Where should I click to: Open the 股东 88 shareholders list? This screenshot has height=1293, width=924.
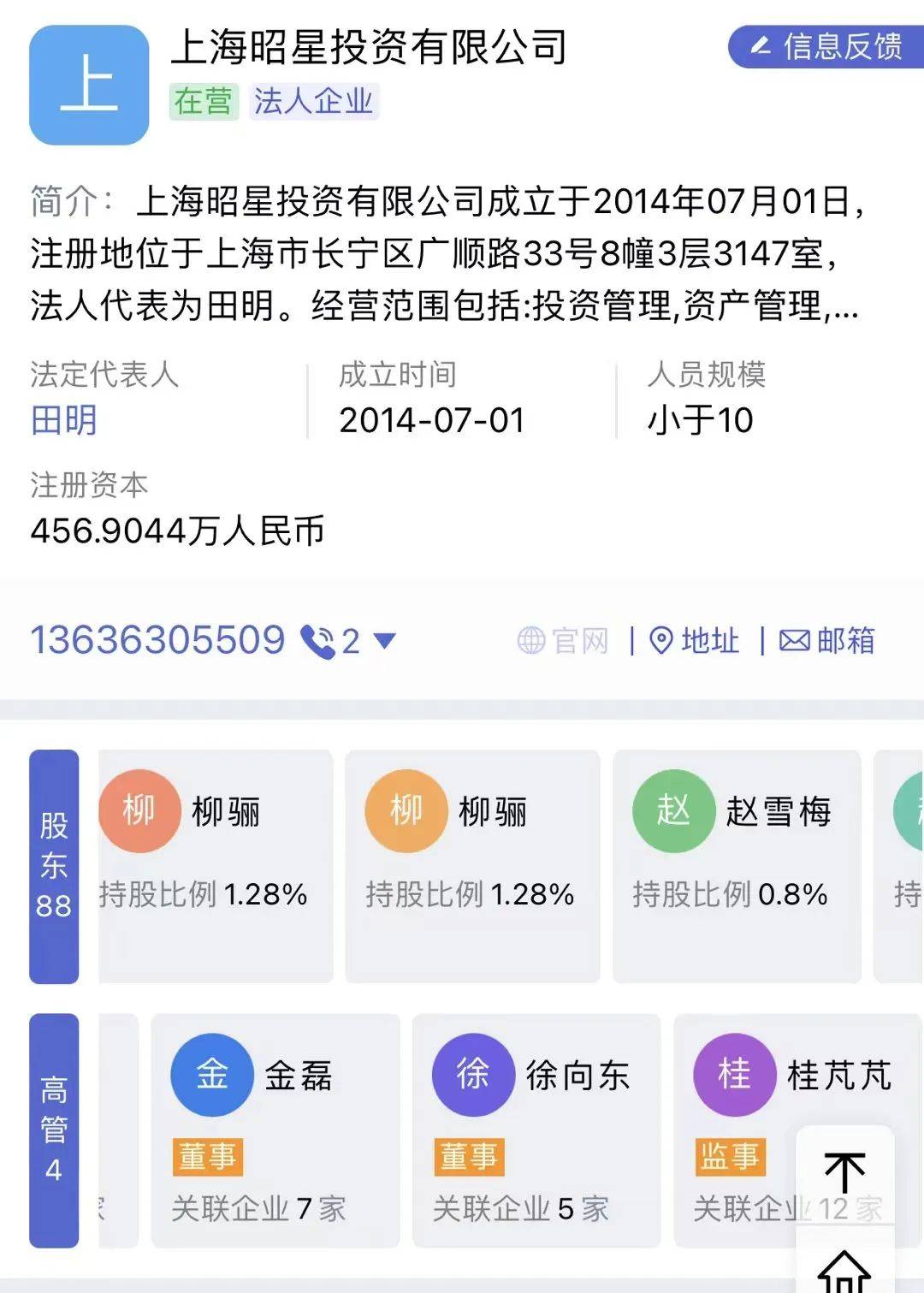tap(54, 866)
